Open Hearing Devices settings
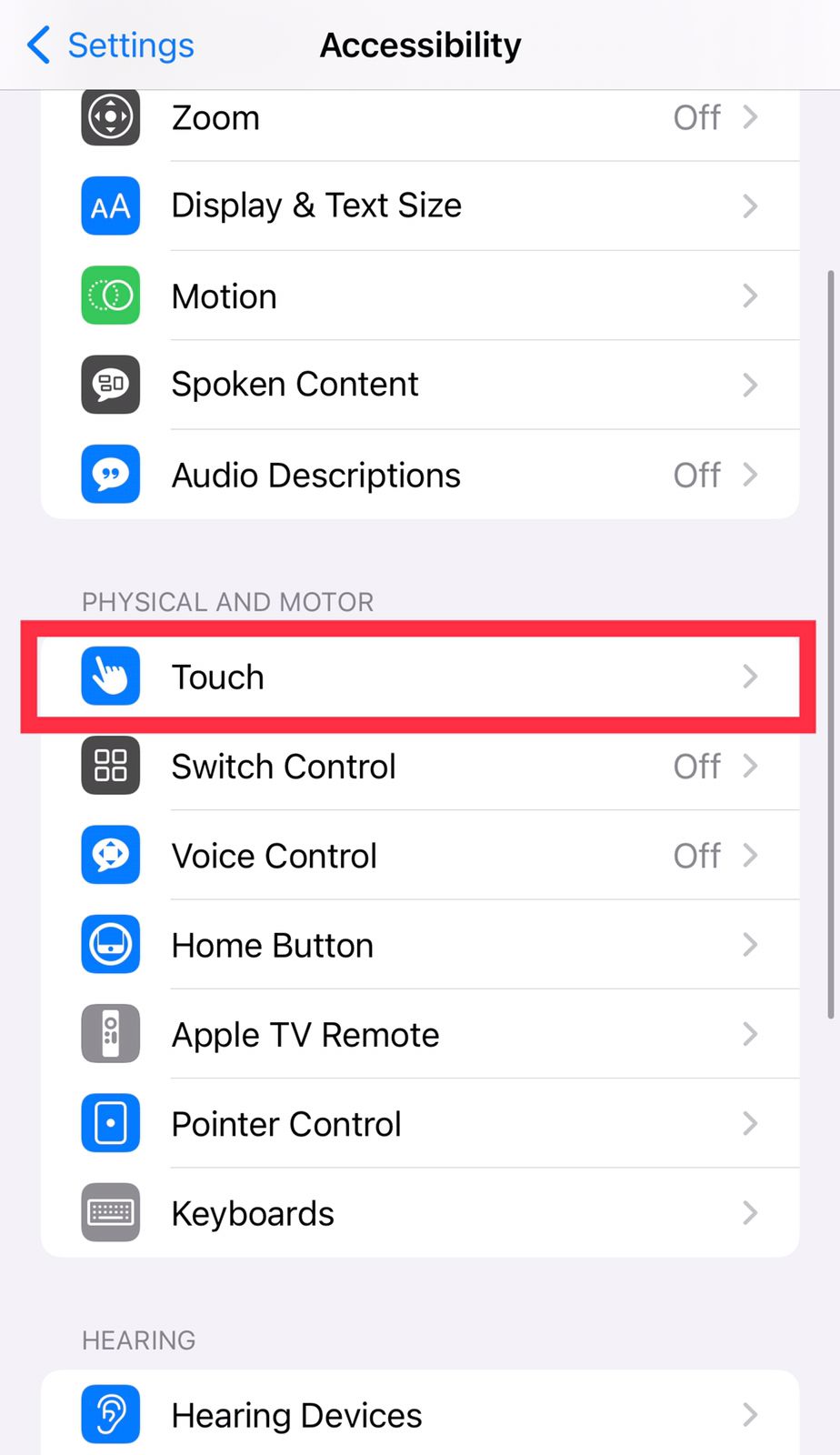This screenshot has width=840, height=1455. click(420, 1414)
